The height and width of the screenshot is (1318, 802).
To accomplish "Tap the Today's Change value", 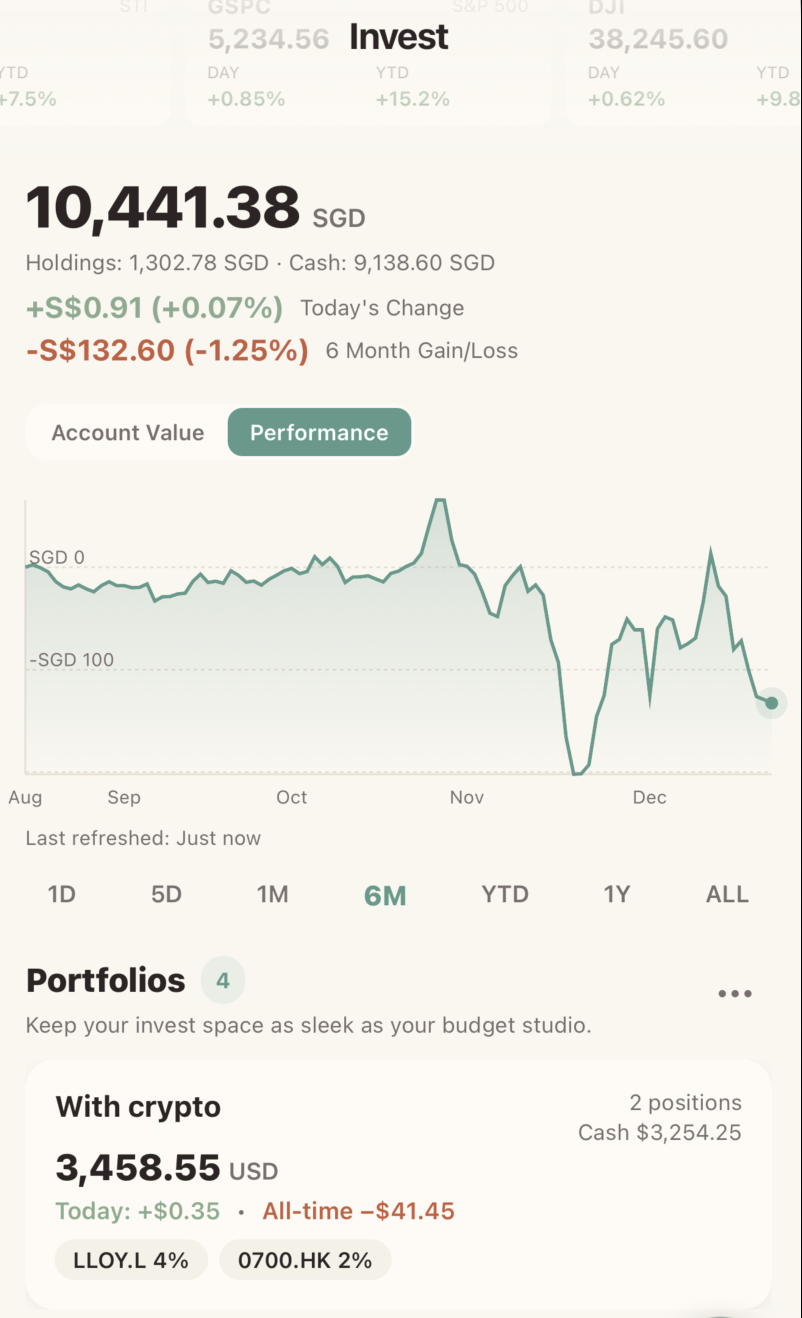I will click(154, 308).
